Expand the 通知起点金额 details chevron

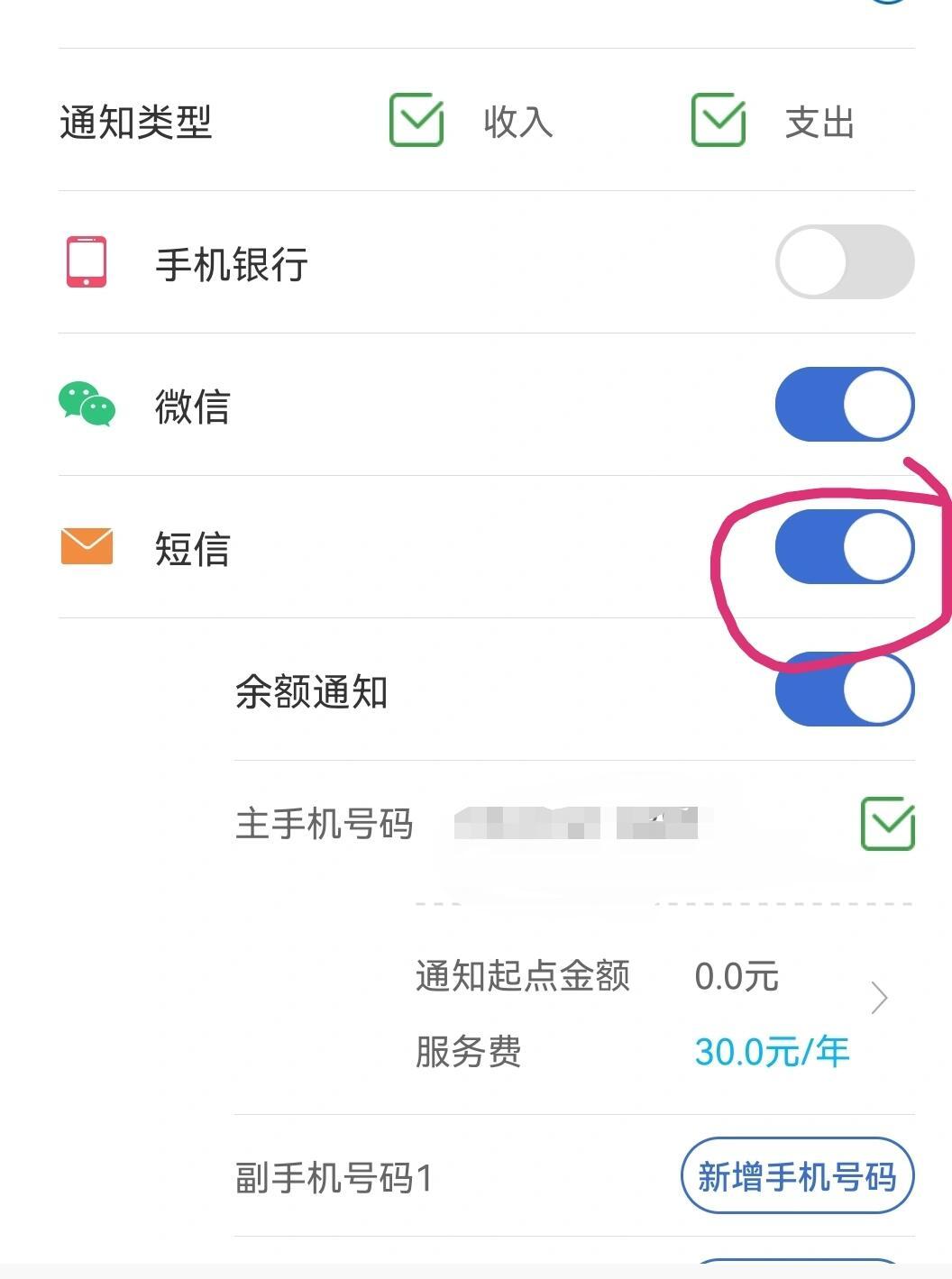pyautogui.click(x=879, y=997)
